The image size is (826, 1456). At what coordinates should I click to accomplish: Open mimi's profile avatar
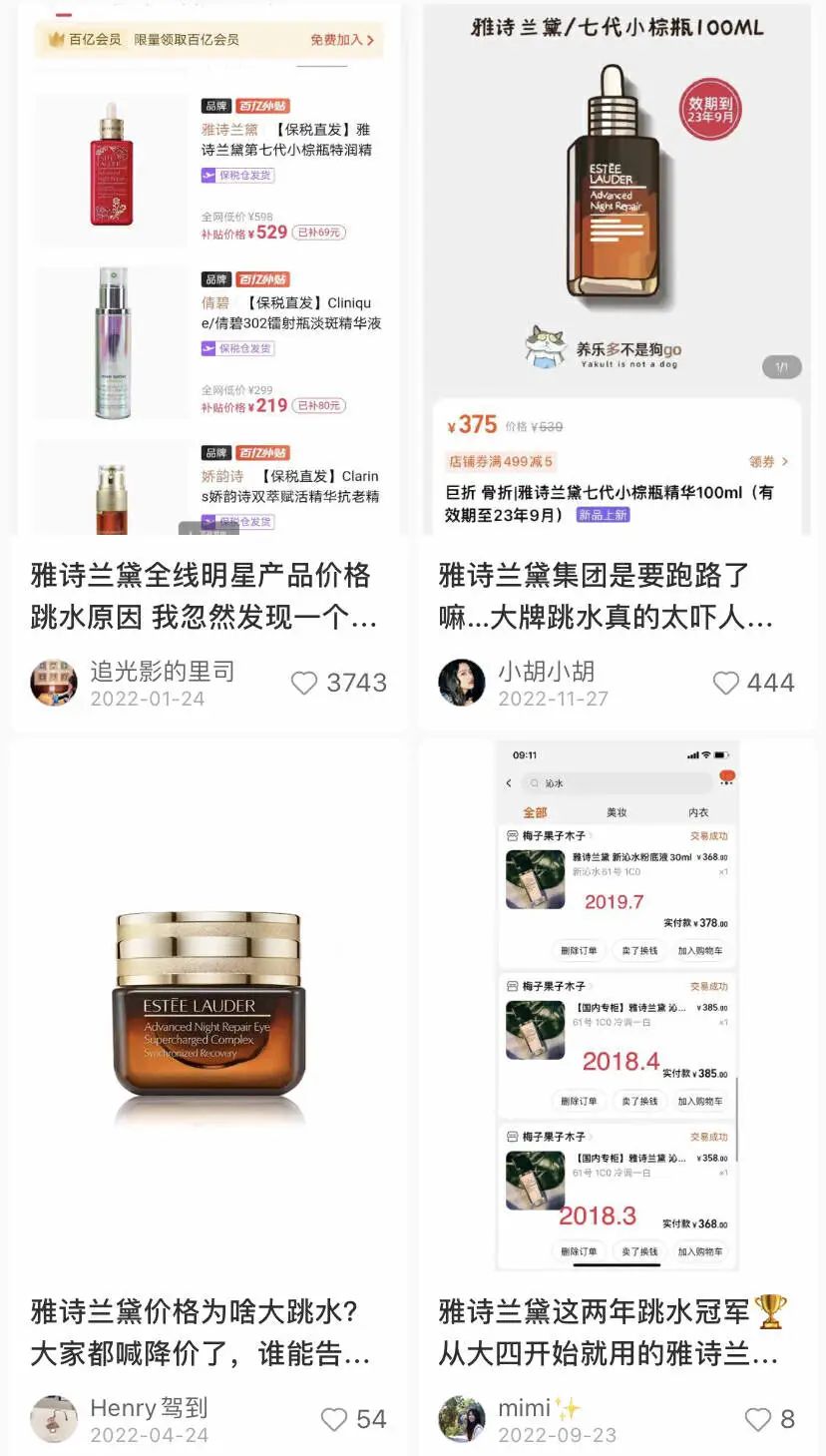click(x=462, y=1419)
